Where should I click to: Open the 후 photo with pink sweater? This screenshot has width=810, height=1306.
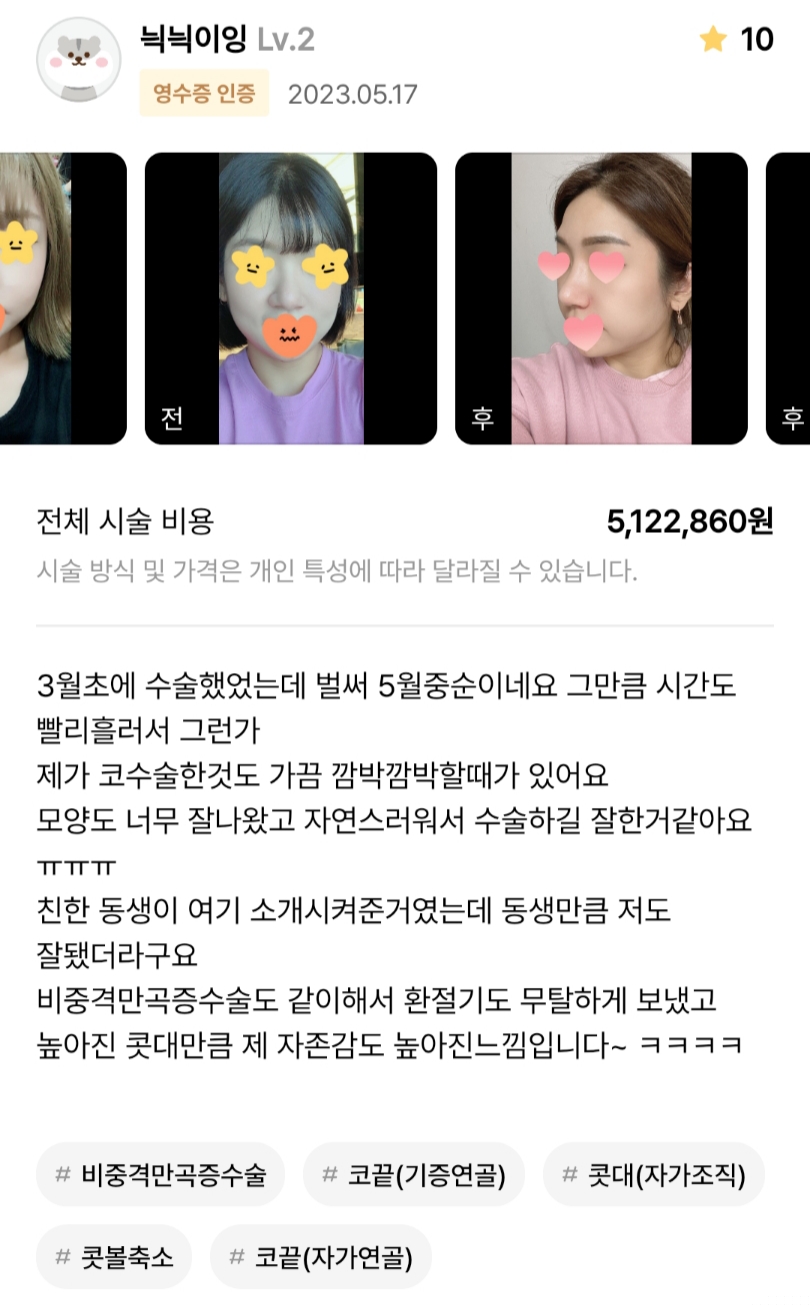click(601, 298)
